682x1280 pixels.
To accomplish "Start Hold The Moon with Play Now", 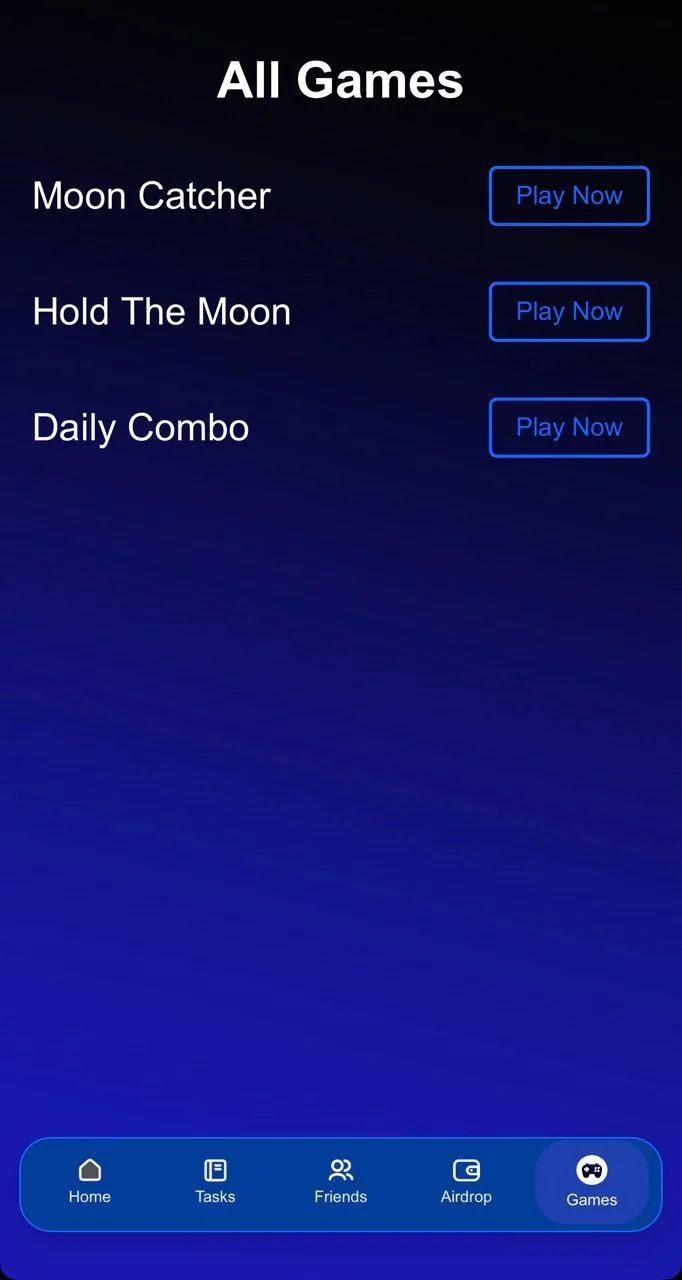I will point(569,312).
